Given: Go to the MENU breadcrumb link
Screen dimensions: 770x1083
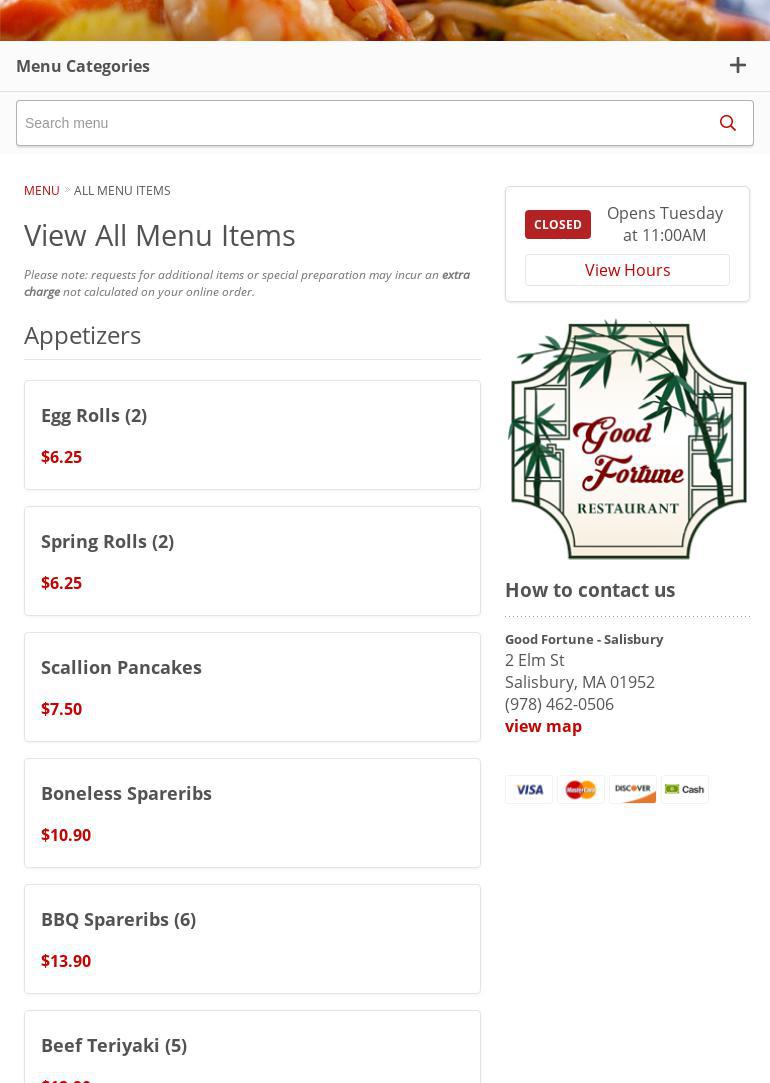Looking at the screenshot, I should [42, 190].
